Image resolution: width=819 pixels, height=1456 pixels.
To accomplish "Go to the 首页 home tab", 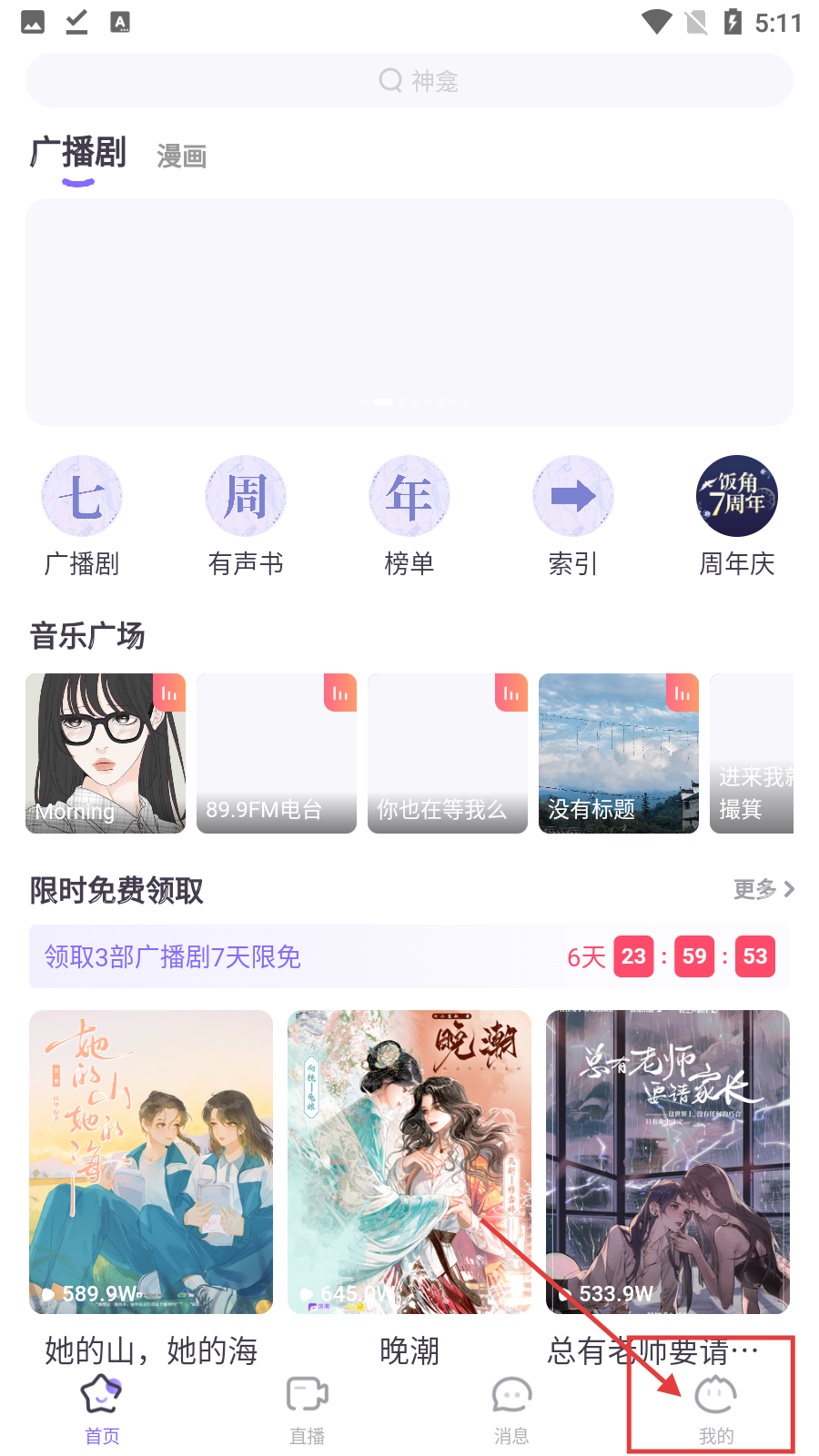I will pos(102,1409).
